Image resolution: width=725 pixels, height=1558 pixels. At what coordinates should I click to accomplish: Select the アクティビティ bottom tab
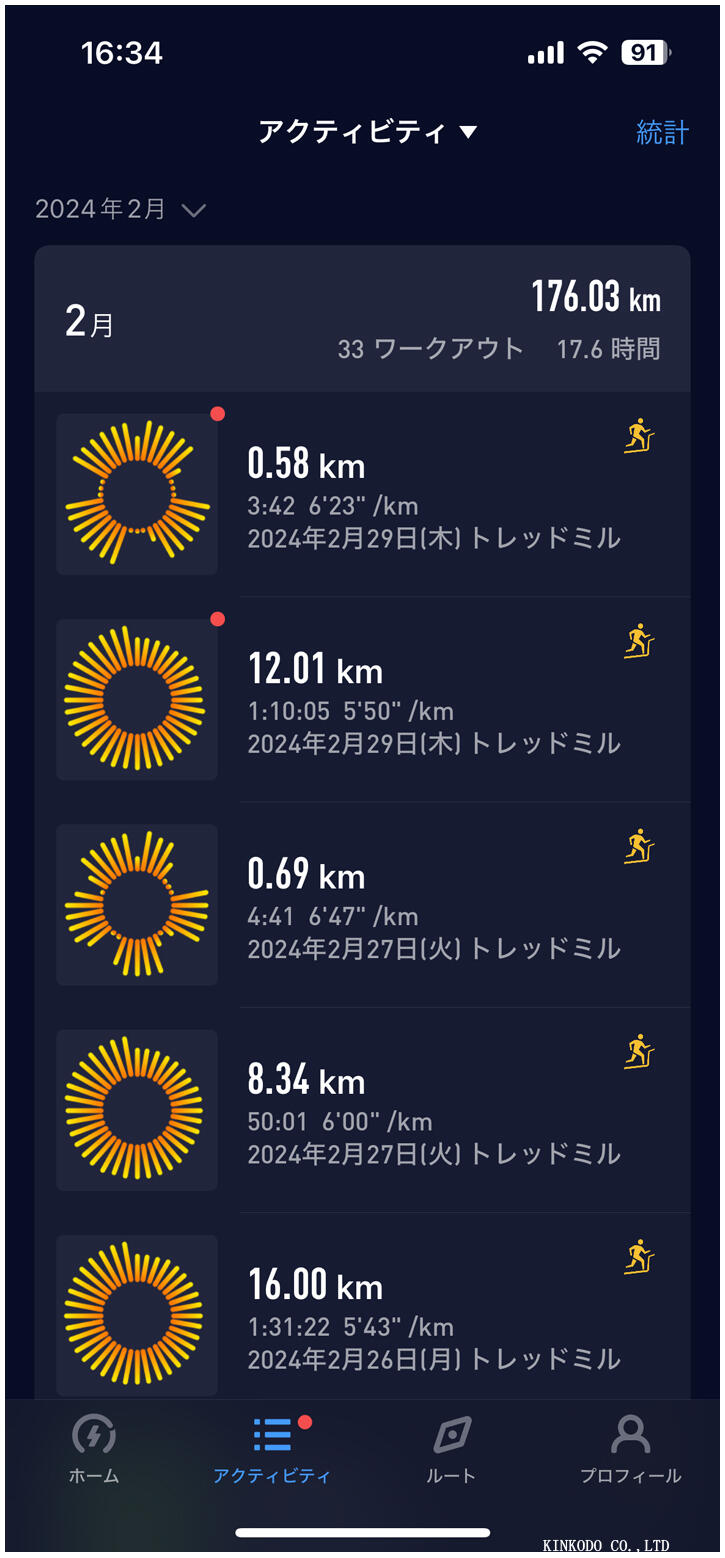click(272, 1449)
